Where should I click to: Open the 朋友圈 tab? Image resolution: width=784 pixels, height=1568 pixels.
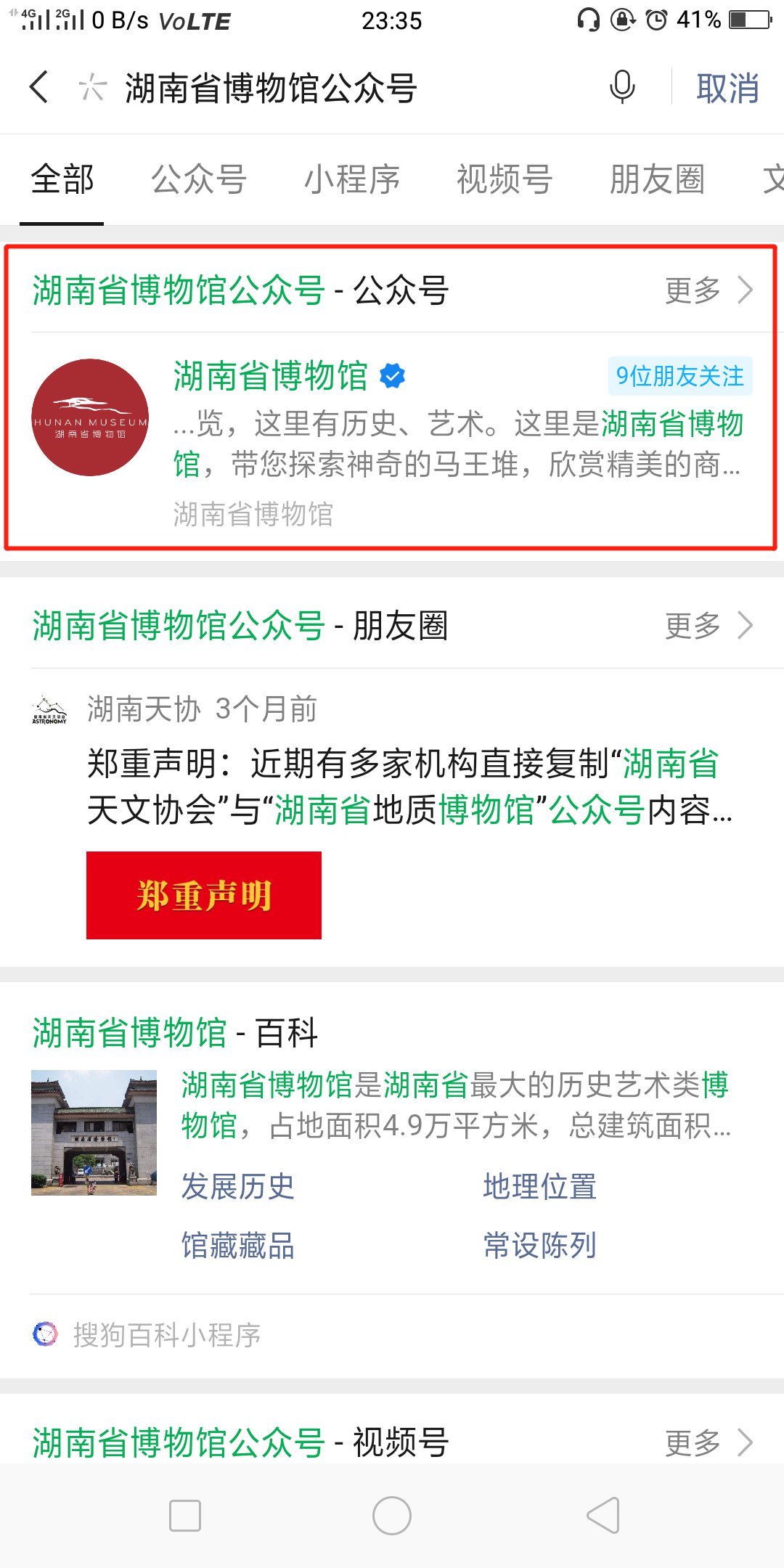tap(657, 179)
